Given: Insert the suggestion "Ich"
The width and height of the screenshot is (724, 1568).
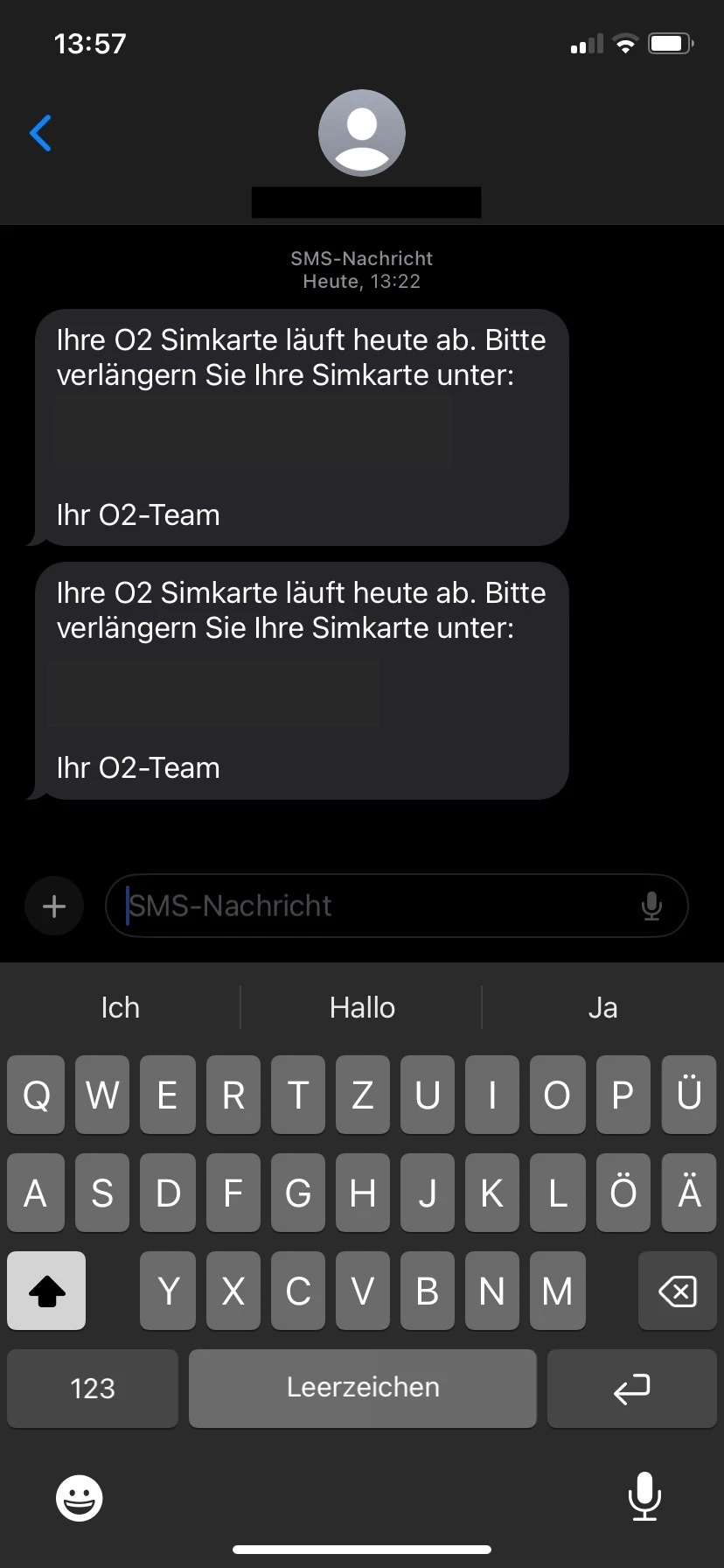Looking at the screenshot, I should (121, 1007).
